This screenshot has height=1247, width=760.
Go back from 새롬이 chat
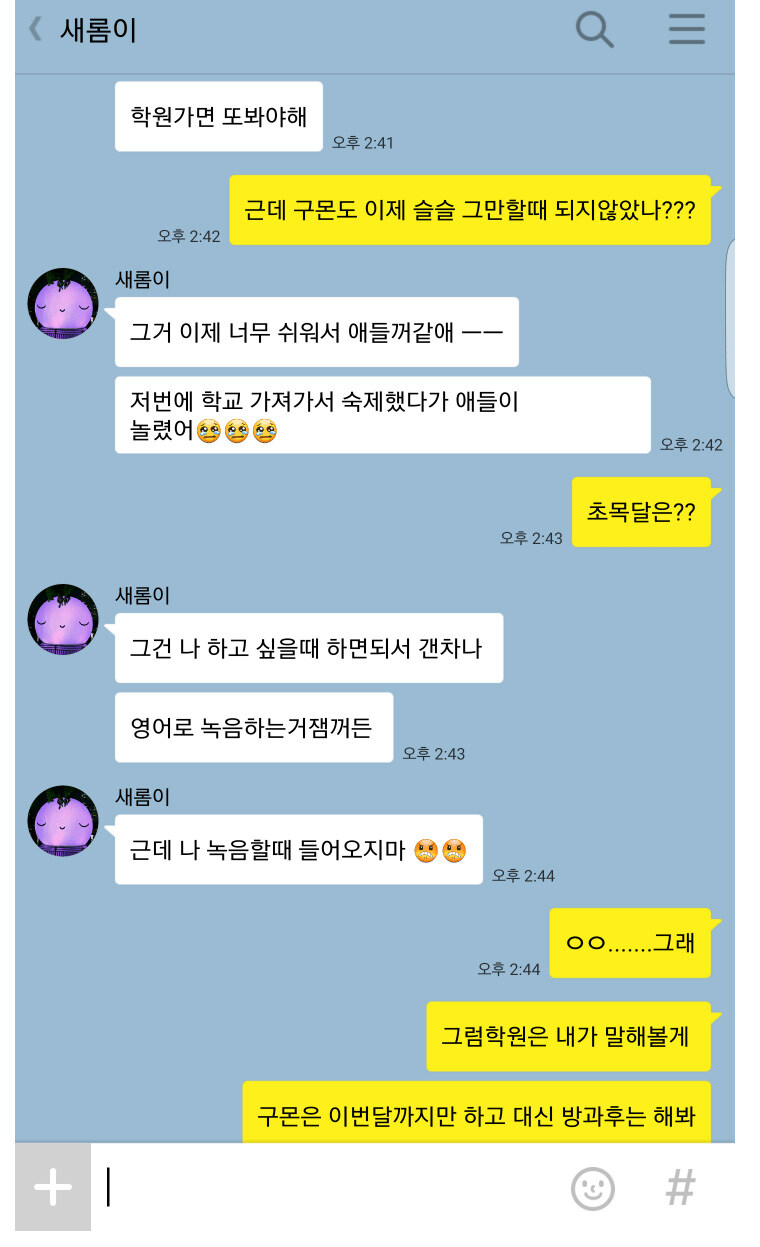coord(35,30)
